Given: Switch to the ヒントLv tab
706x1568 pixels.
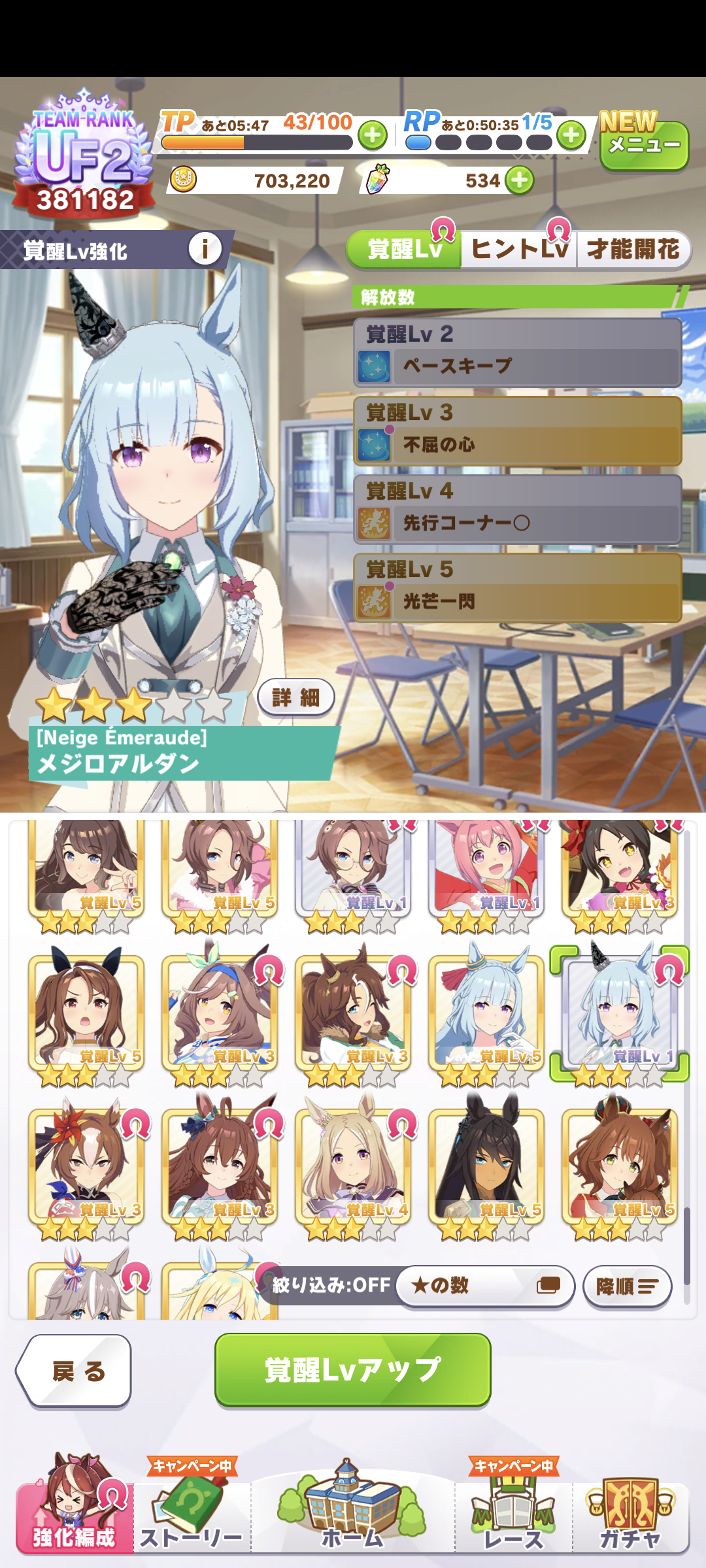Looking at the screenshot, I should tap(518, 250).
